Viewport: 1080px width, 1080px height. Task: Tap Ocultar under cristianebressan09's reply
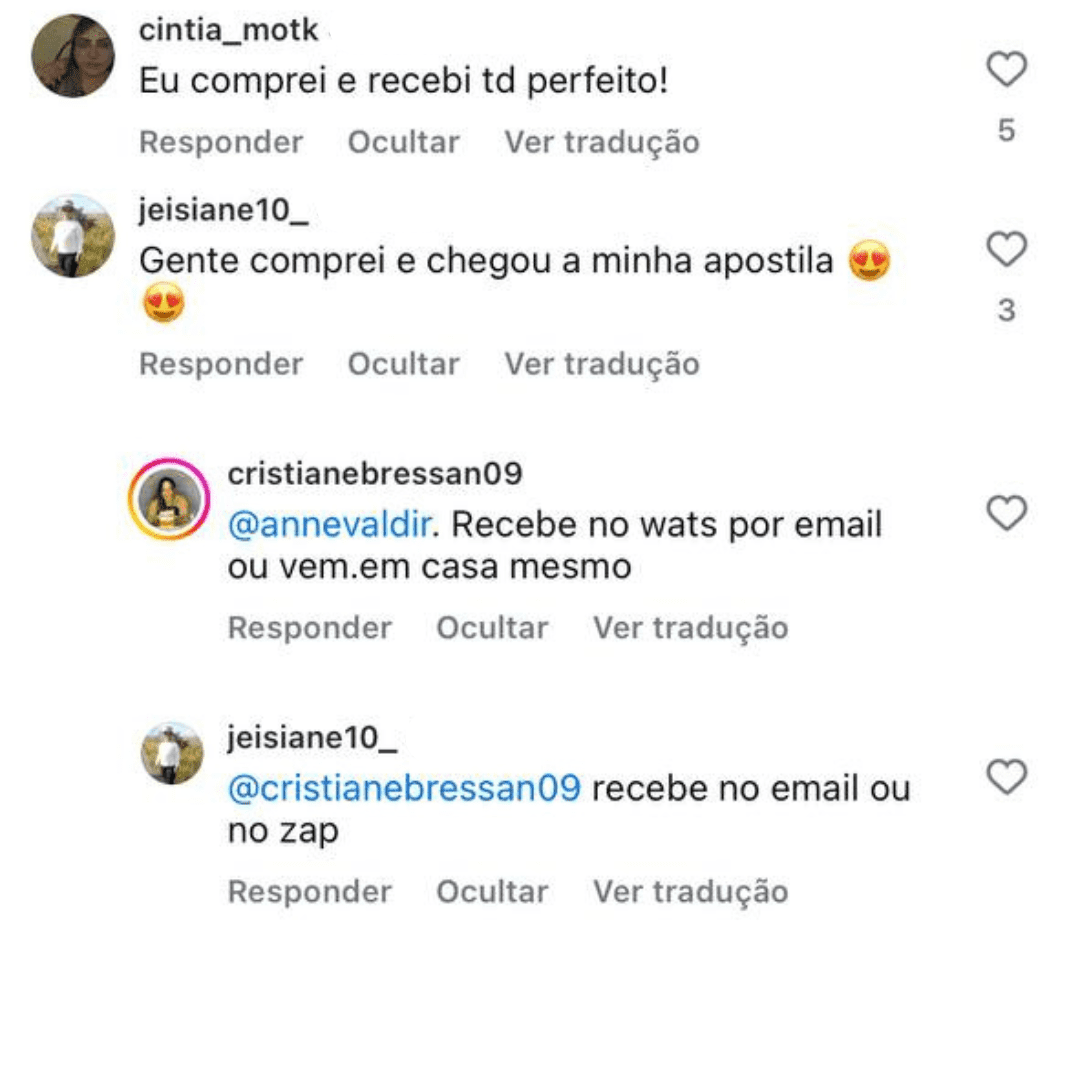492,628
